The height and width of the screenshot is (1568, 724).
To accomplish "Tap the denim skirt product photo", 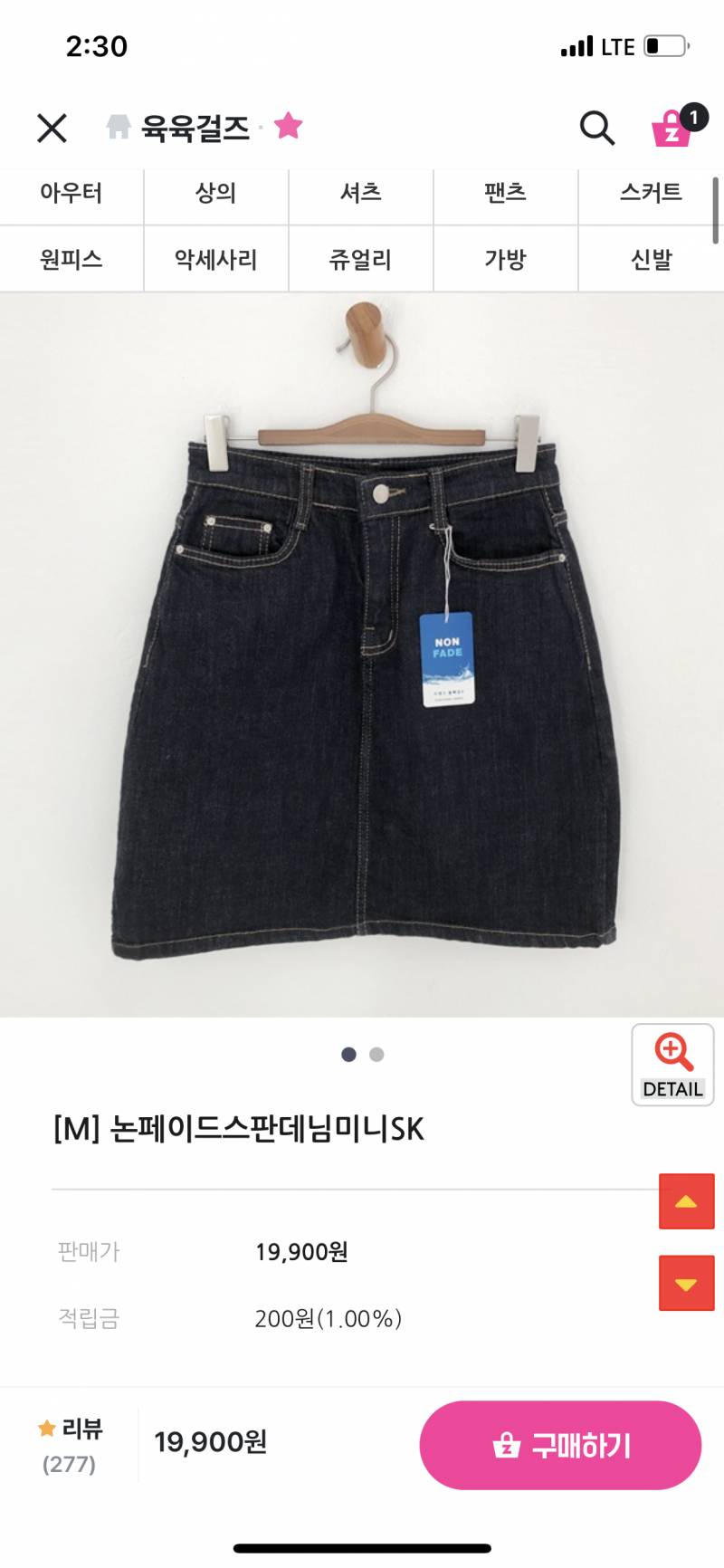I will click(x=362, y=652).
